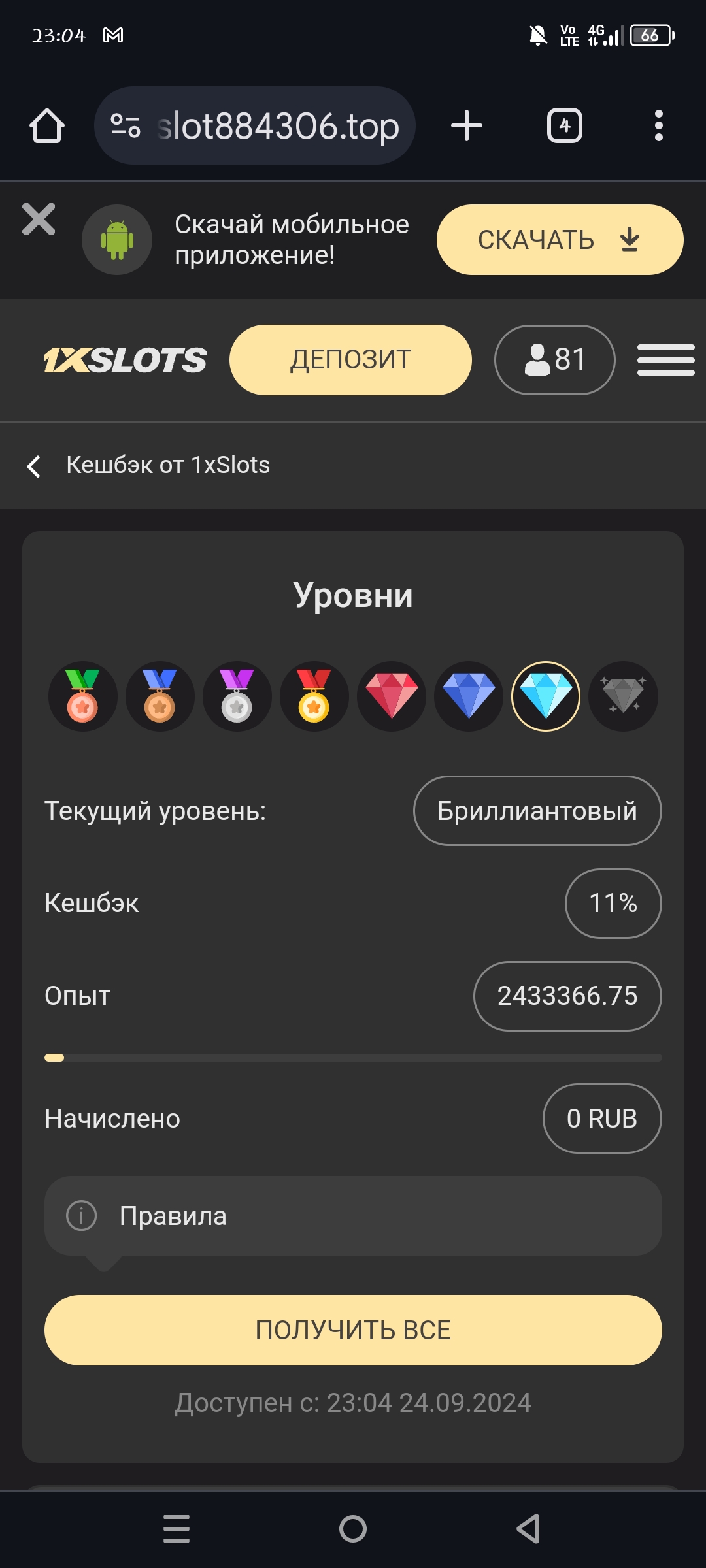This screenshot has height=1568, width=706.
Task: Show the open tabs switcher
Action: (x=565, y=125)
